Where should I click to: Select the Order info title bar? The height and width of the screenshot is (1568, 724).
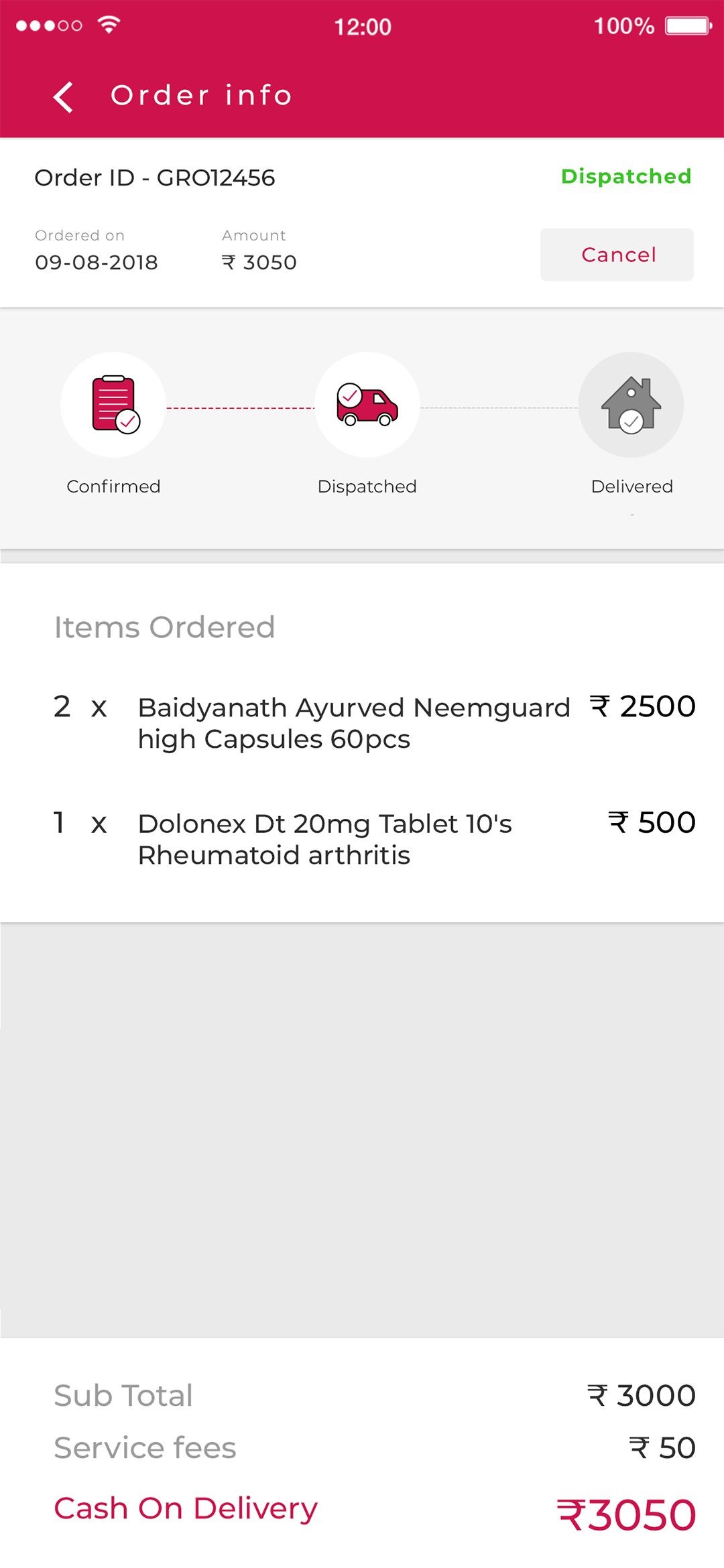pyautogui.click(x=201, y=94)
